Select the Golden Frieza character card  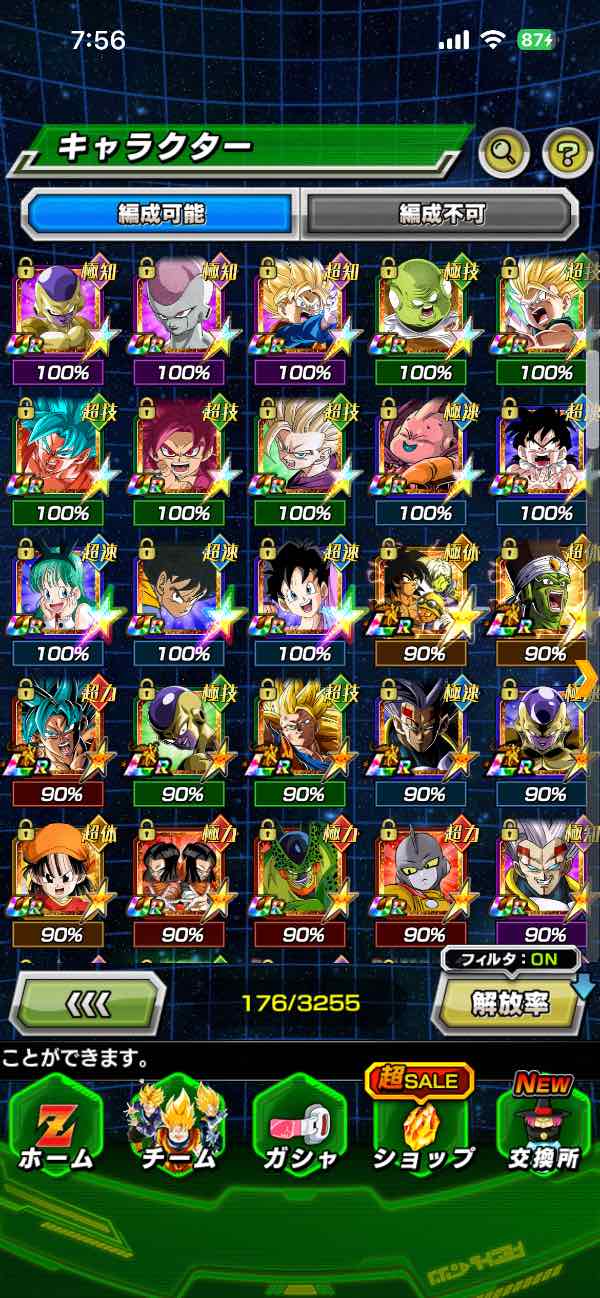point(62,310)
